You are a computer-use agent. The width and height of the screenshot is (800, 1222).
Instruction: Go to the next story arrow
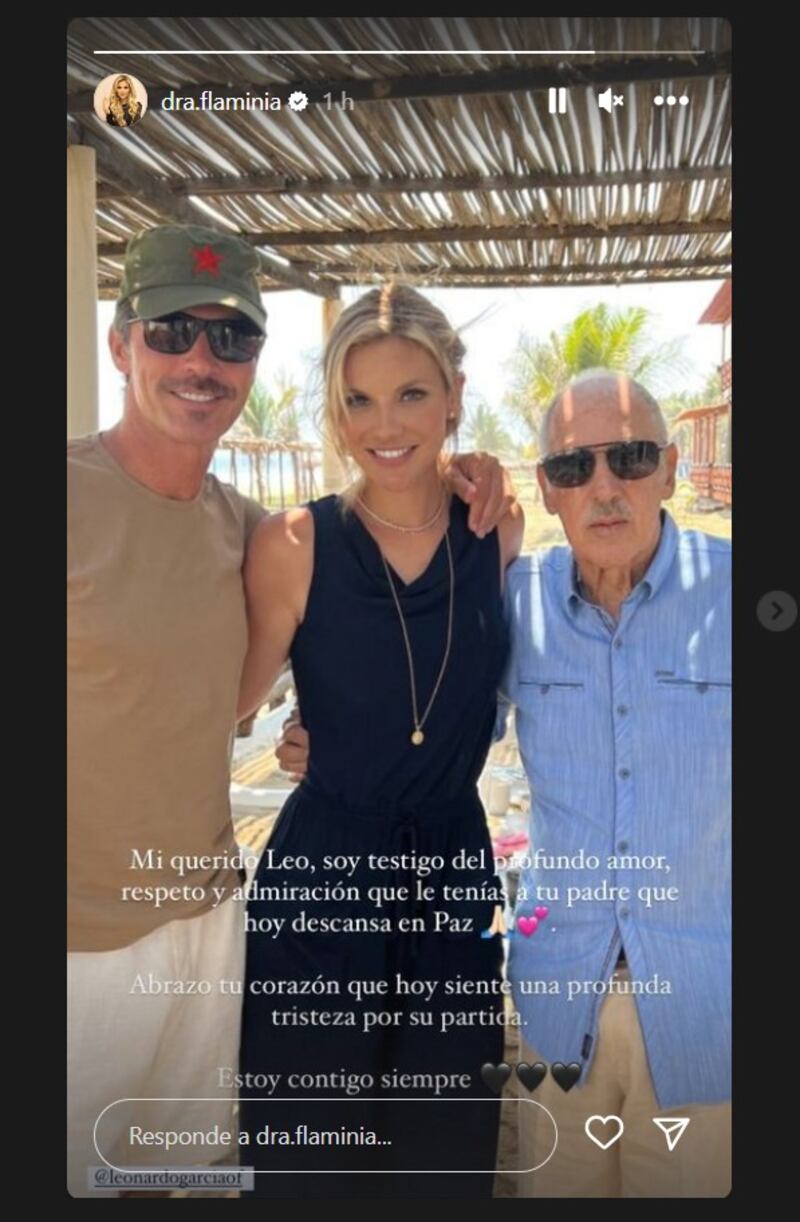777,610
